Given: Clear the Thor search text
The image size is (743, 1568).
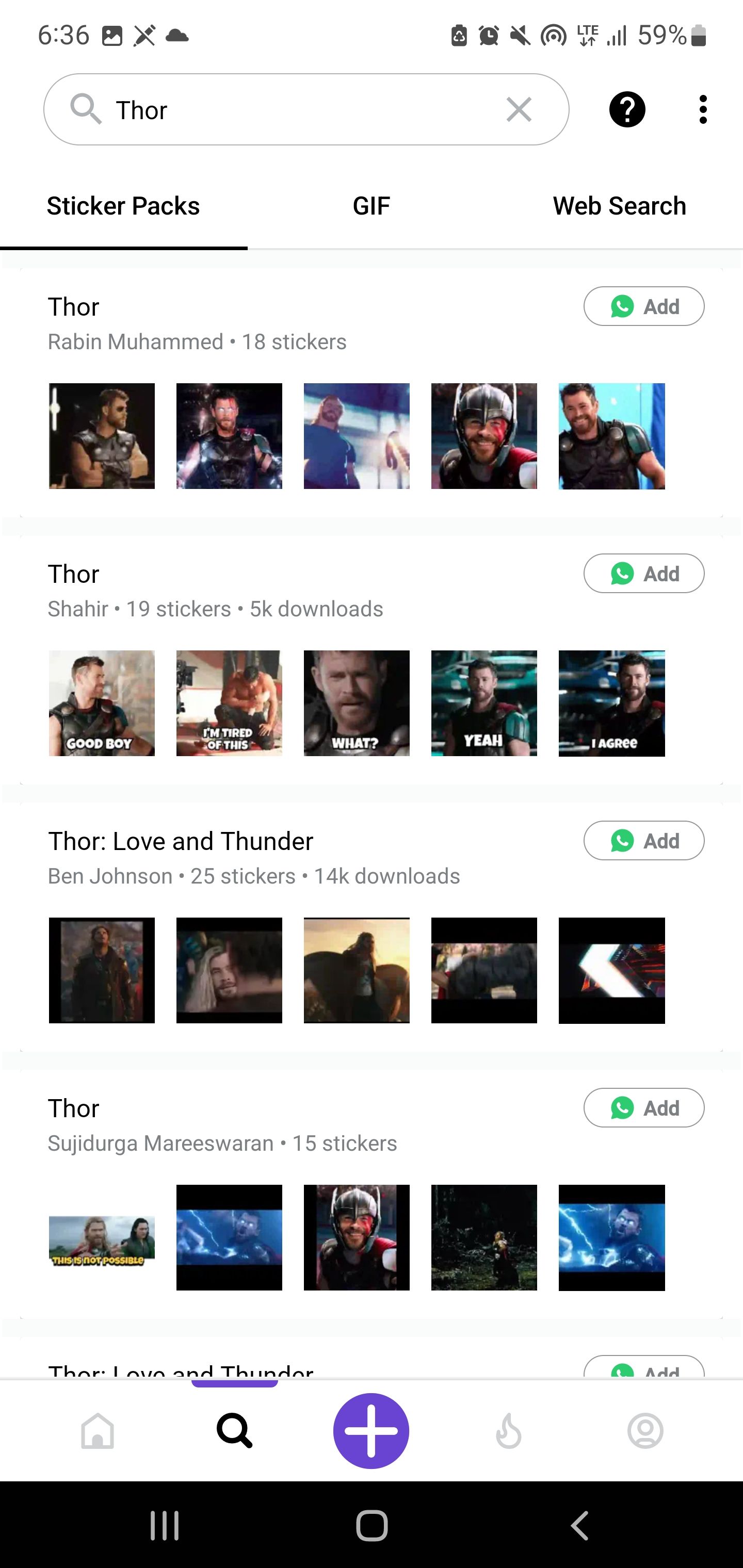Looking at the screenshot, I should coord(519,109).
